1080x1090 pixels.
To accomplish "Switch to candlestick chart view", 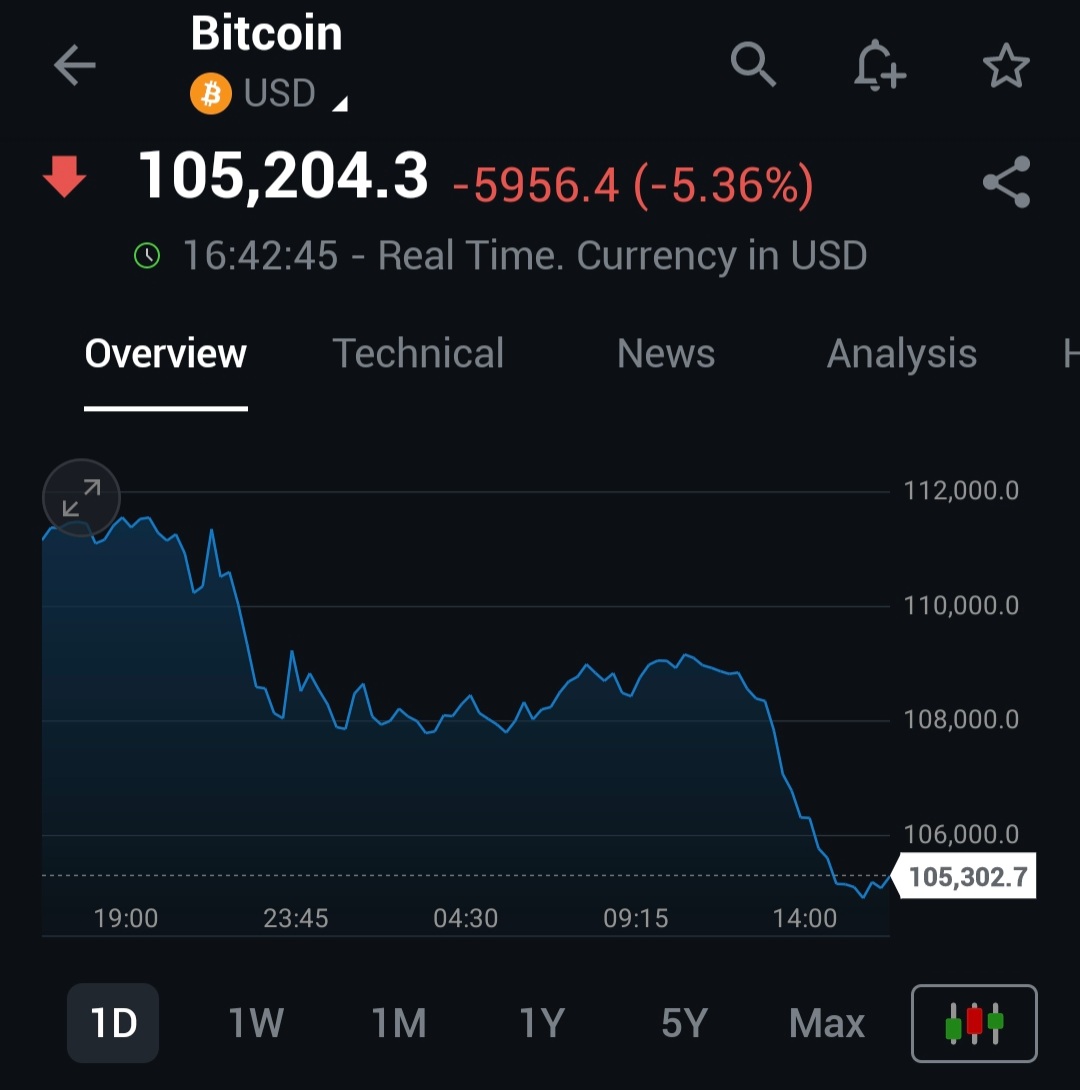I will (974, 1023).
